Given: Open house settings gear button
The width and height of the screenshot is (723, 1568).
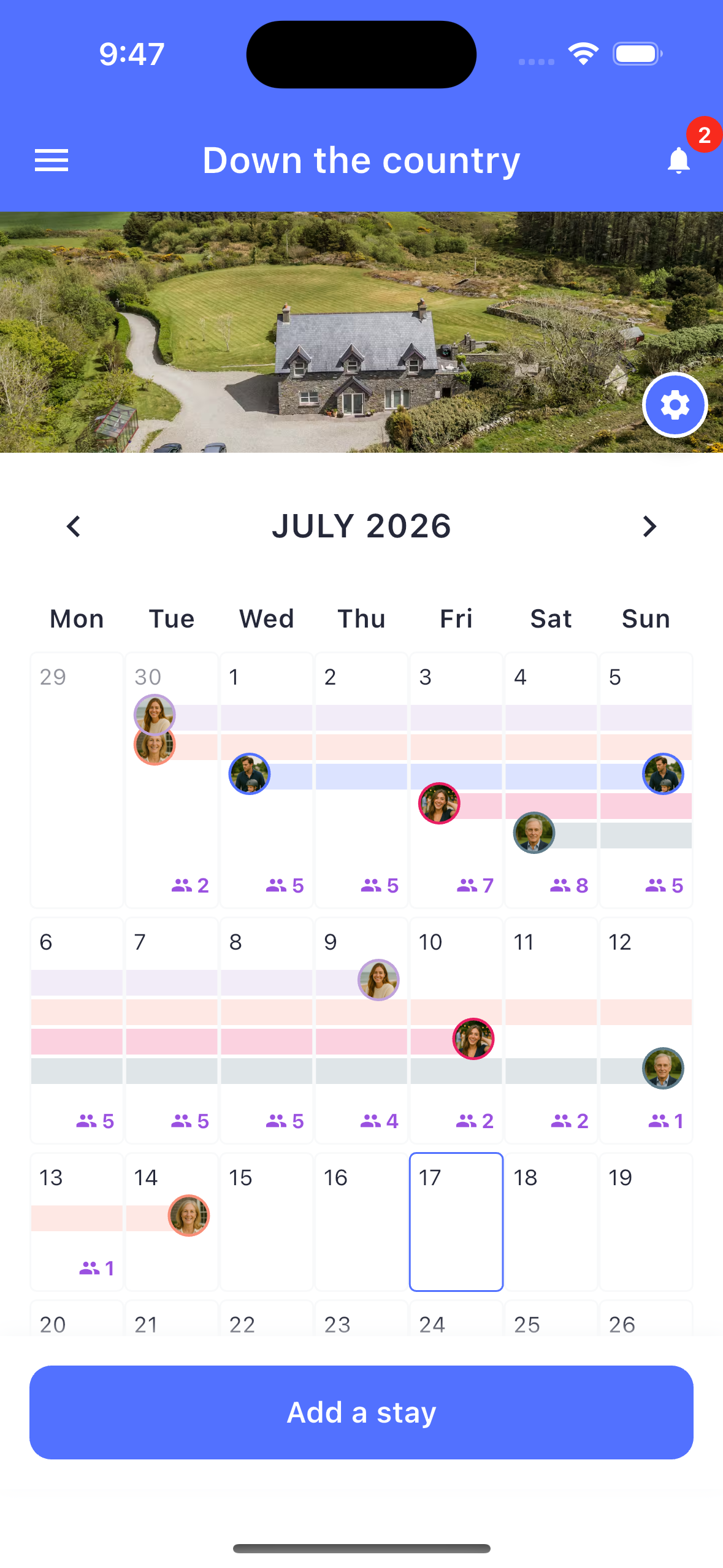Looking at the screenshot, I should 675,405.
